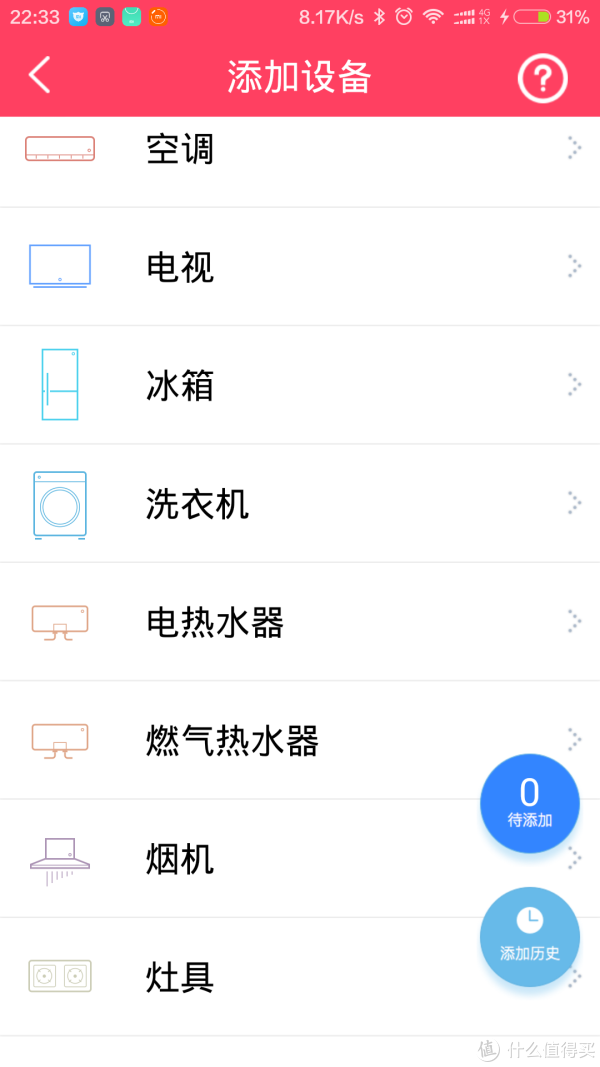Choose 灶具 from the list
600x1067 pixels.
pos(300,977)
